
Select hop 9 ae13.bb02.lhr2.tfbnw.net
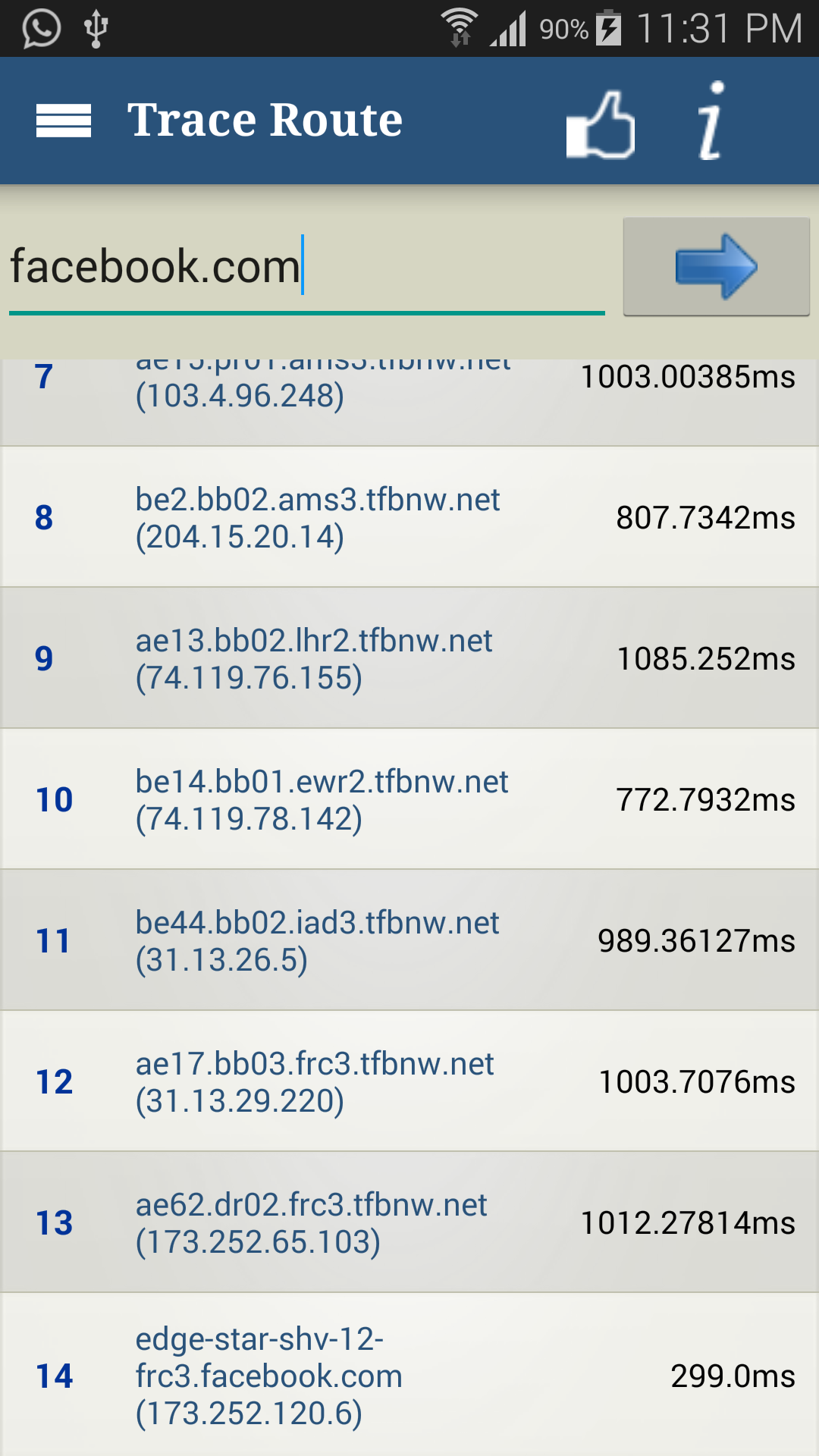pos(409,658)
